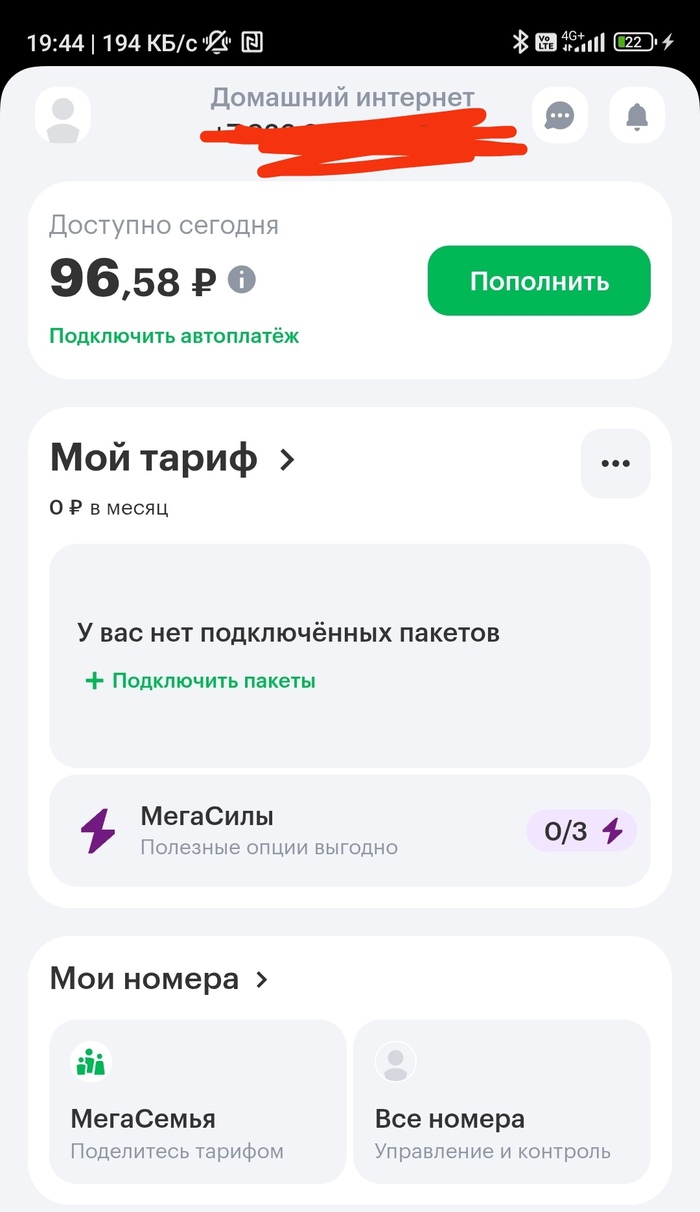Viewport: 700px width, 1212px height.
Task: Open Мой тариф details
Action: [174, 459]
